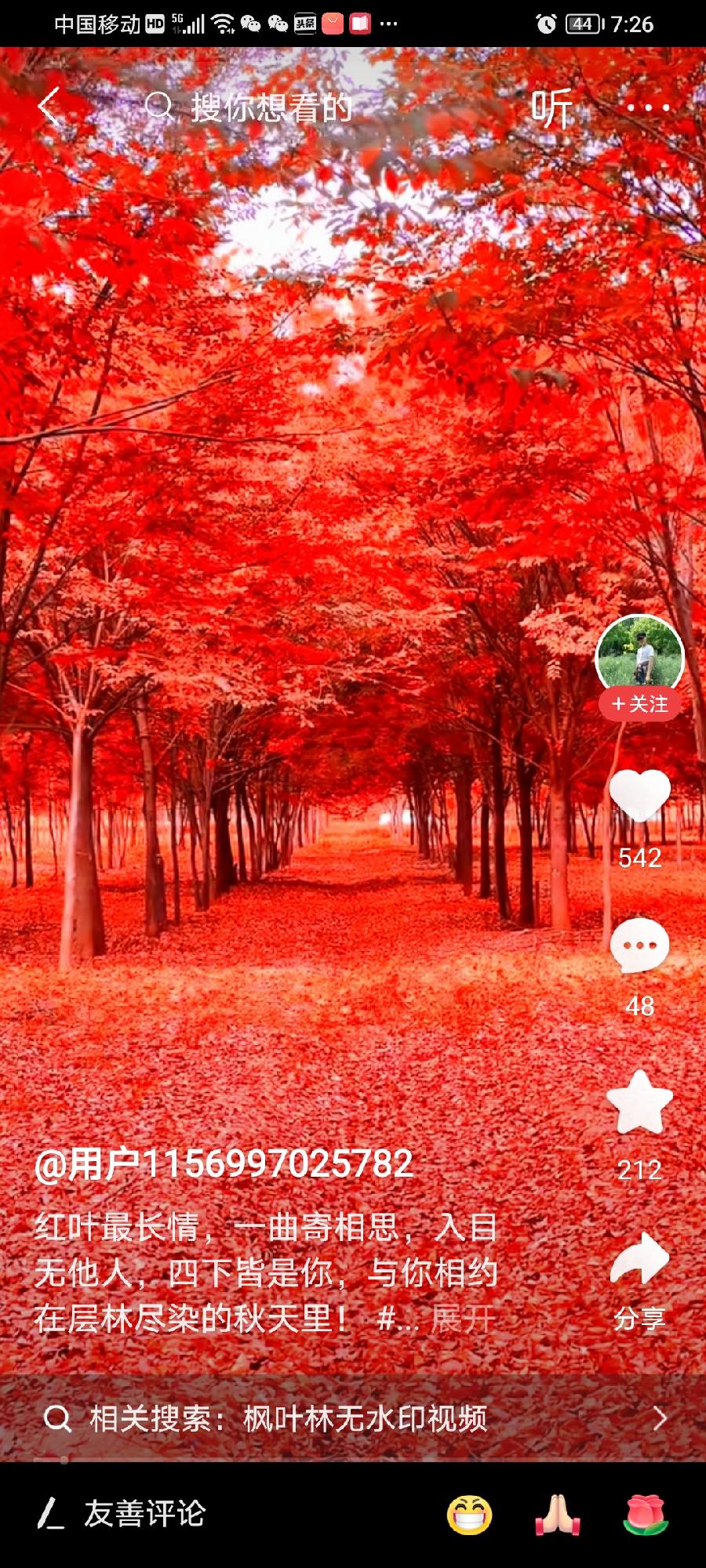Screen dimensions: 706x1568
Task: Add this video to favorites
Action: (x=640, y=1102)
